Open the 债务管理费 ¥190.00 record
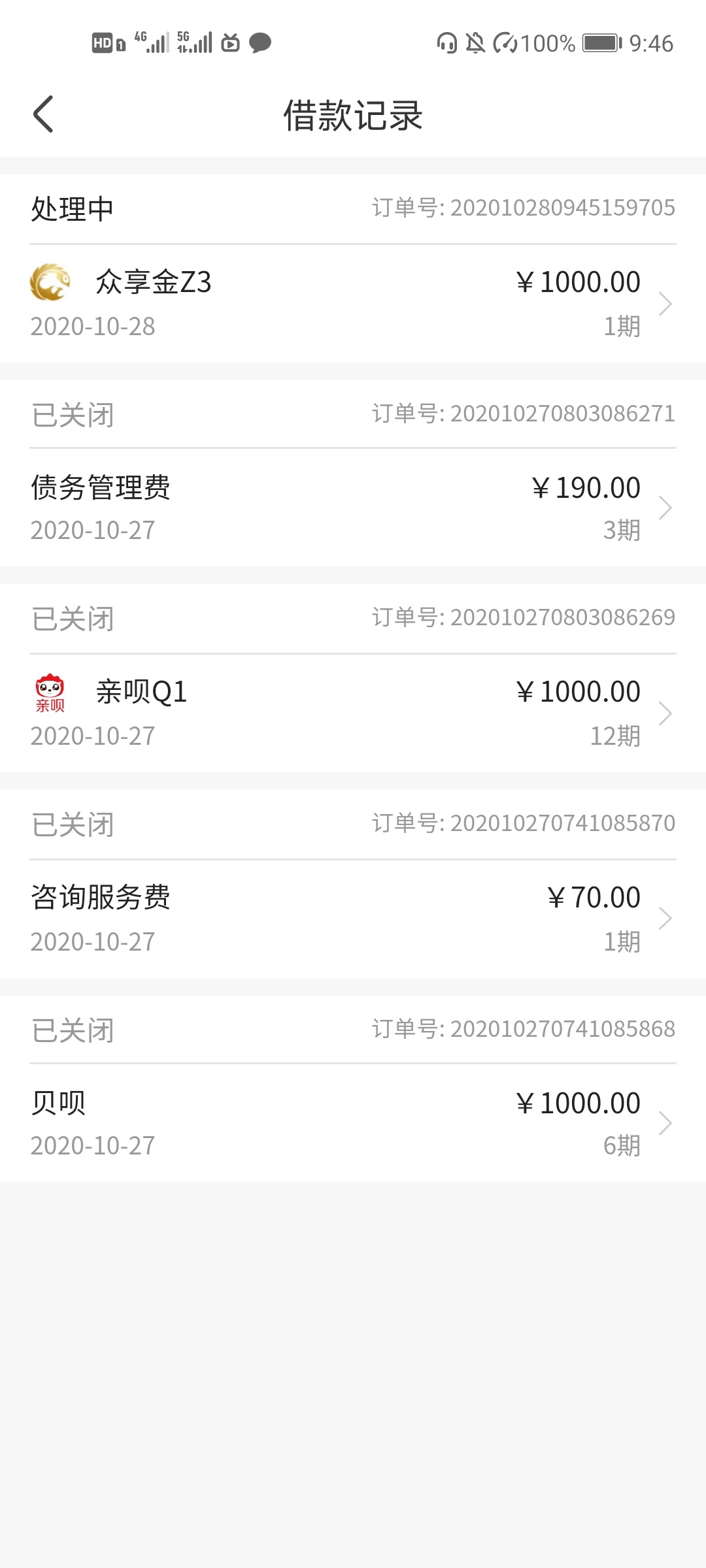This screenshot has height=1568, width=706. pos(353,508)
